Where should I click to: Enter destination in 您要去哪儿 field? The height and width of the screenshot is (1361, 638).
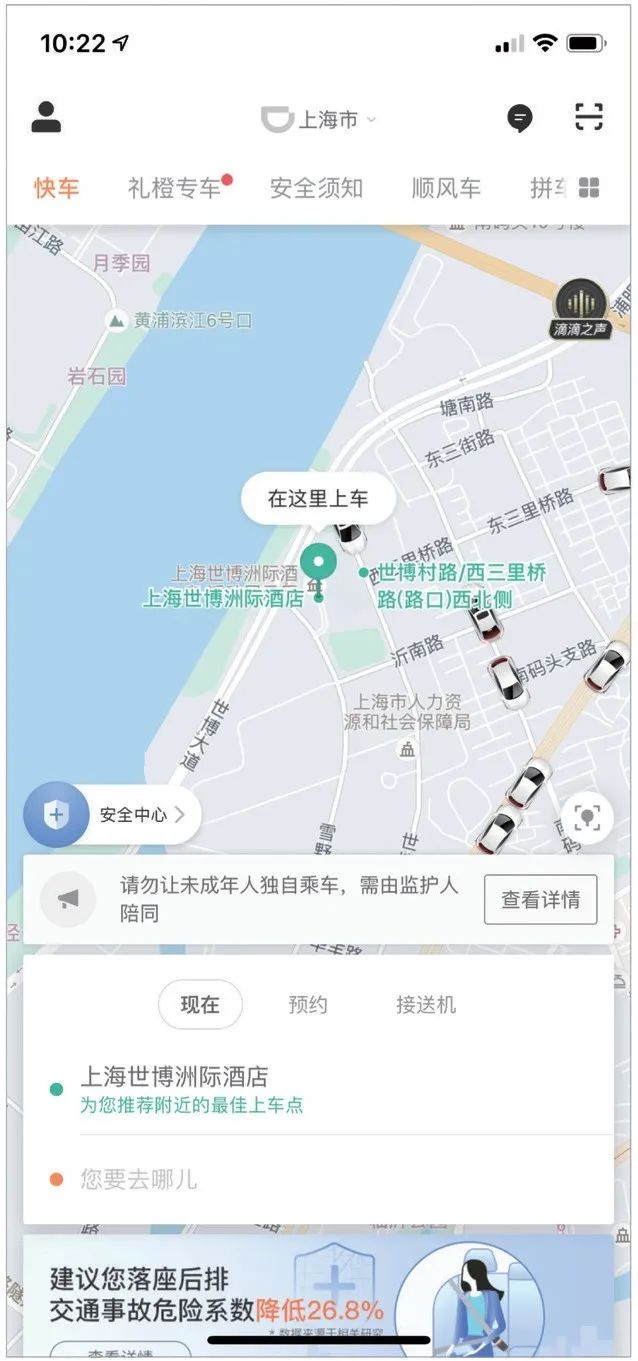click(140, 1180)
